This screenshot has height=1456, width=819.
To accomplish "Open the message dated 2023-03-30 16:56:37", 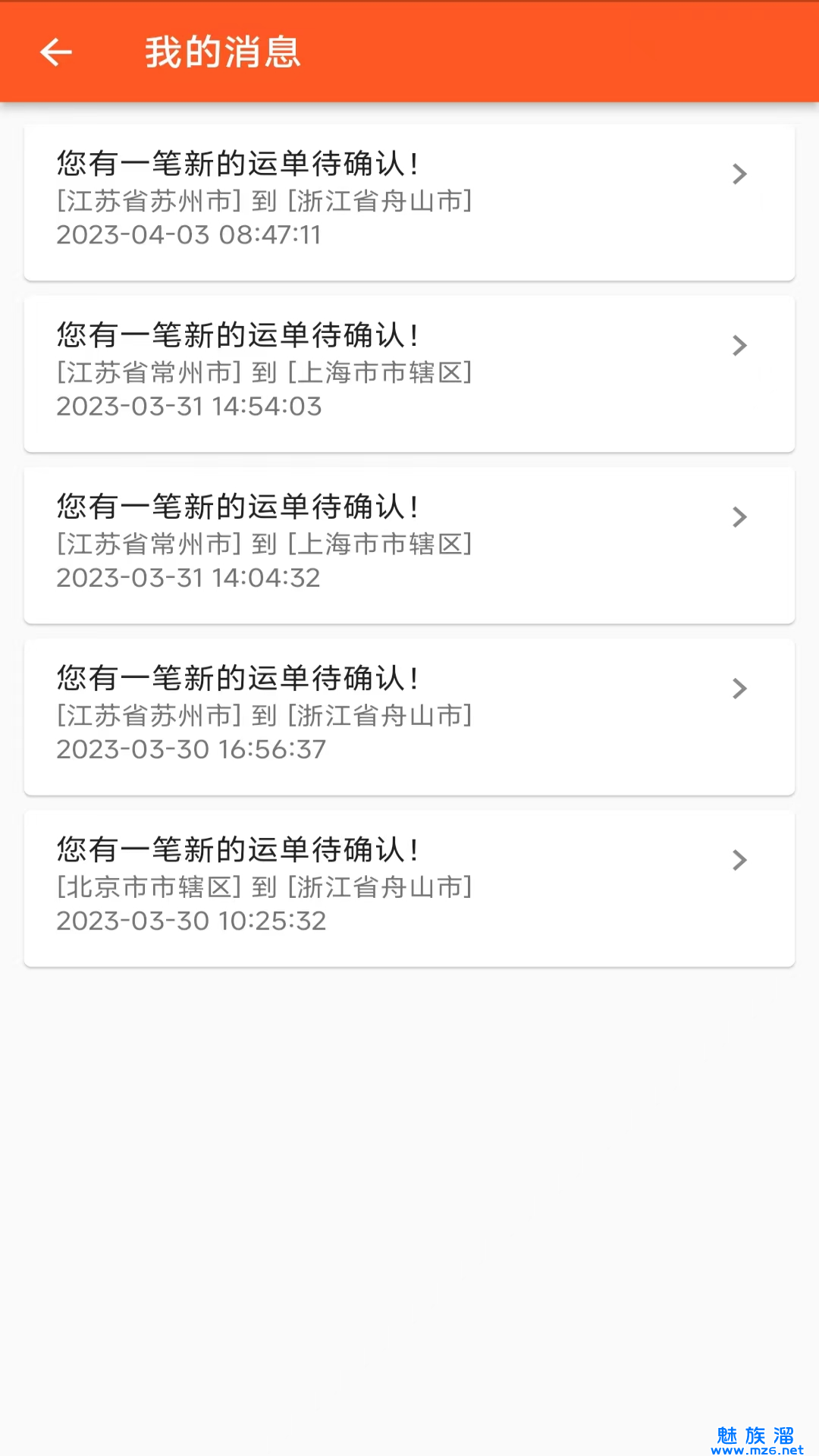I will 409,717.
